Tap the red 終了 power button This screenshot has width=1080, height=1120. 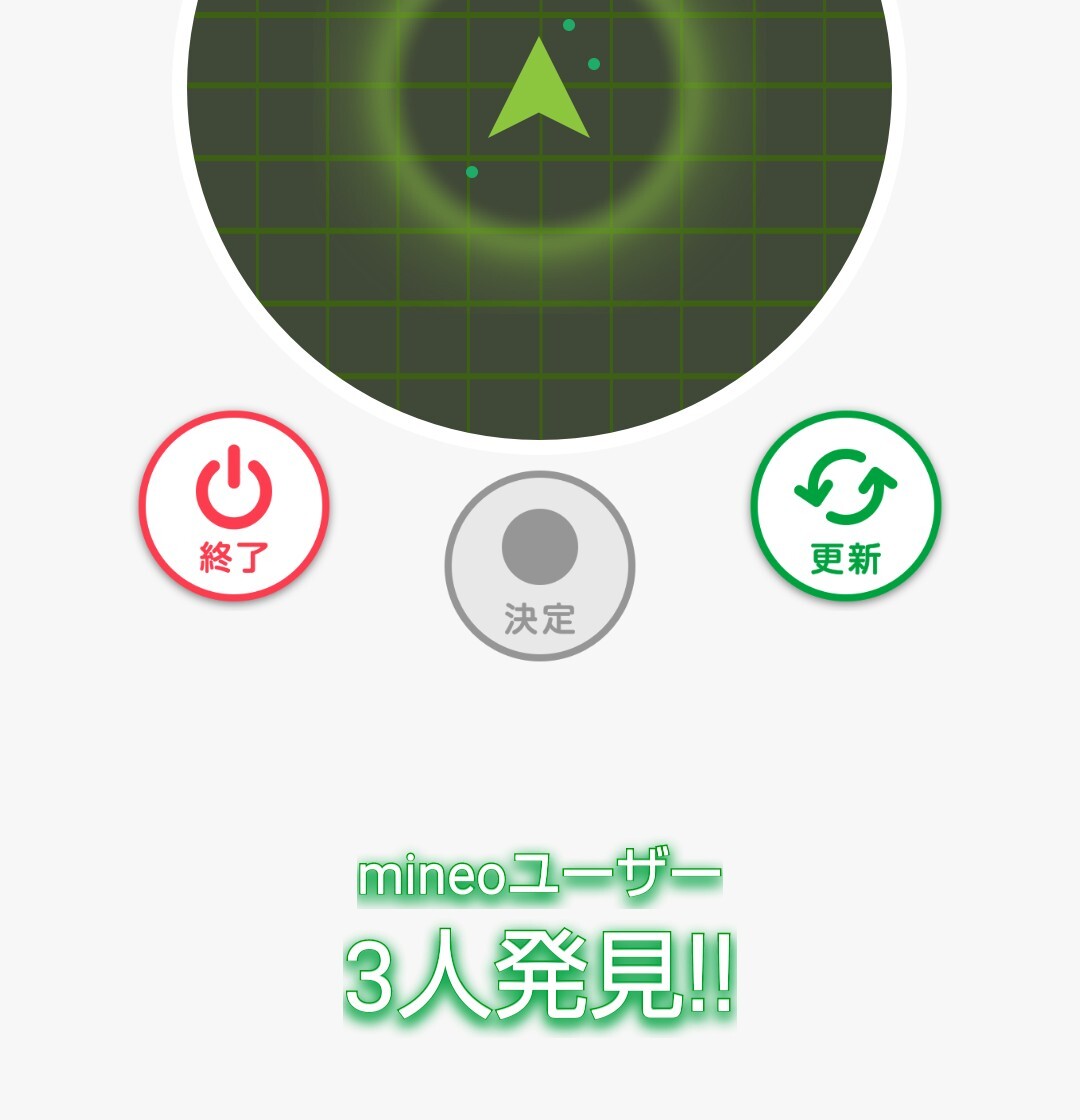234,506
